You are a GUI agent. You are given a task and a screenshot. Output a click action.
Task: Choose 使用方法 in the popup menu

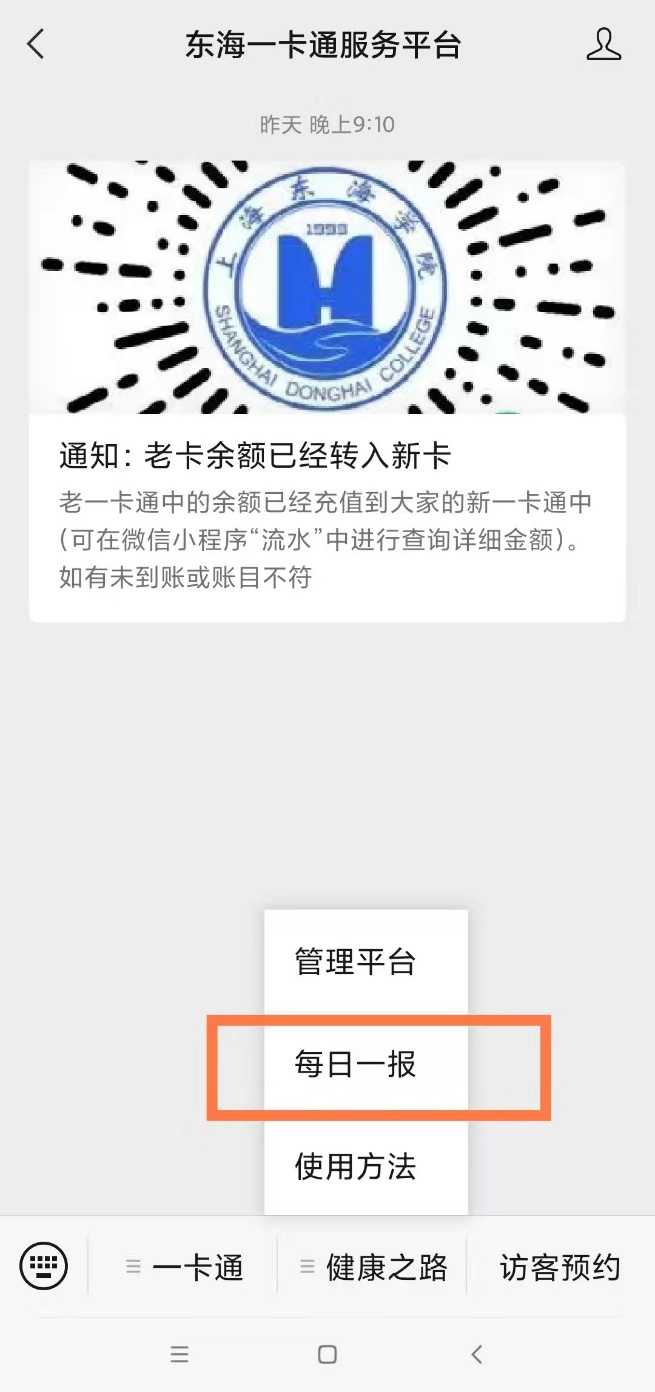pyautogui.click(x=355, y=1166)
